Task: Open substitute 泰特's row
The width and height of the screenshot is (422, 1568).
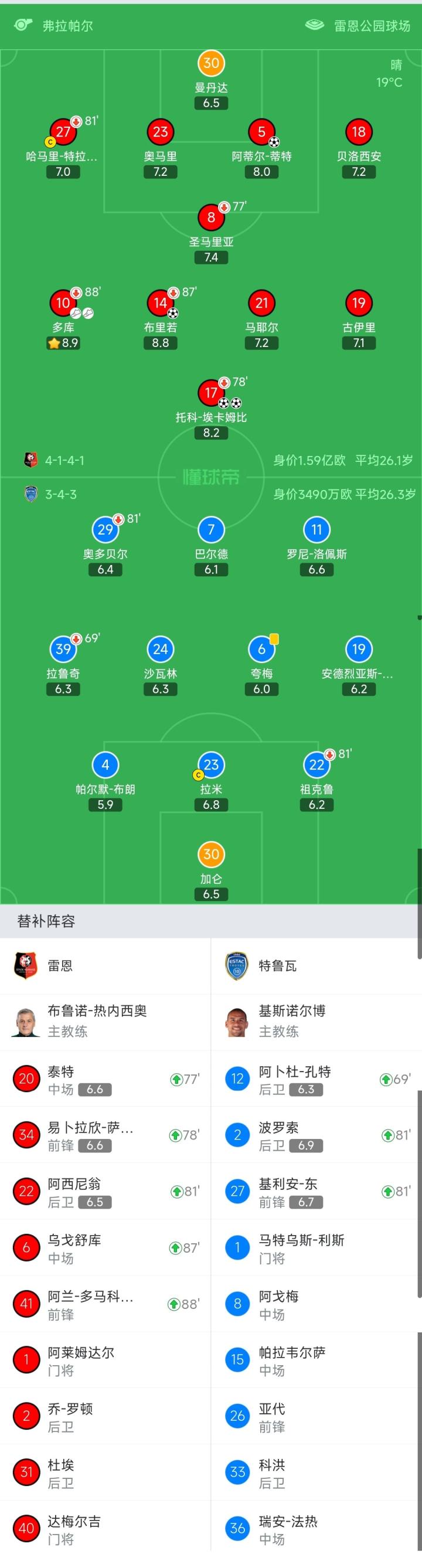Action: pos(105,1079)
